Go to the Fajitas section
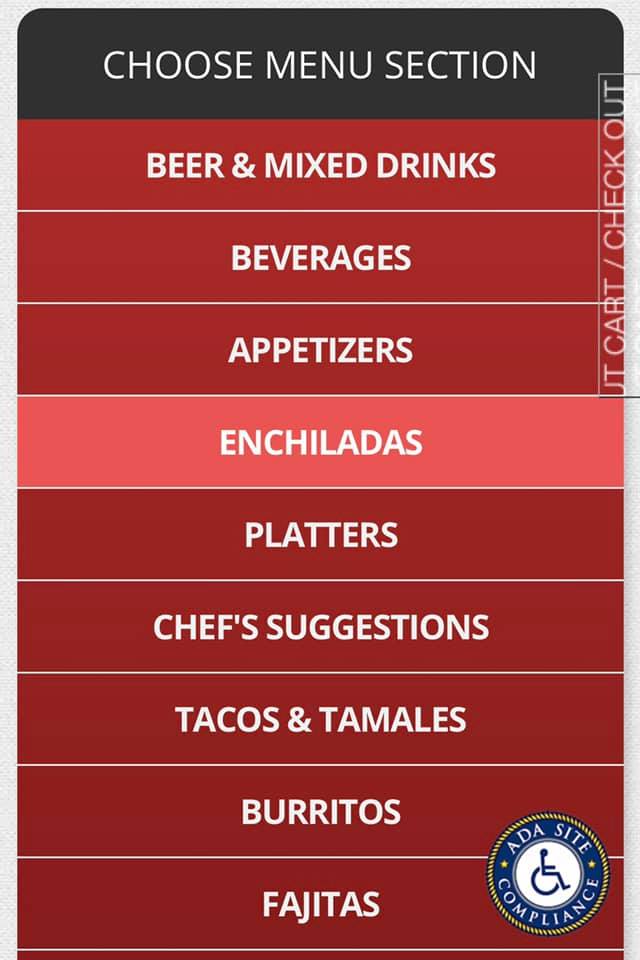This screenshot has height=960, width=640. coord(320,905)
